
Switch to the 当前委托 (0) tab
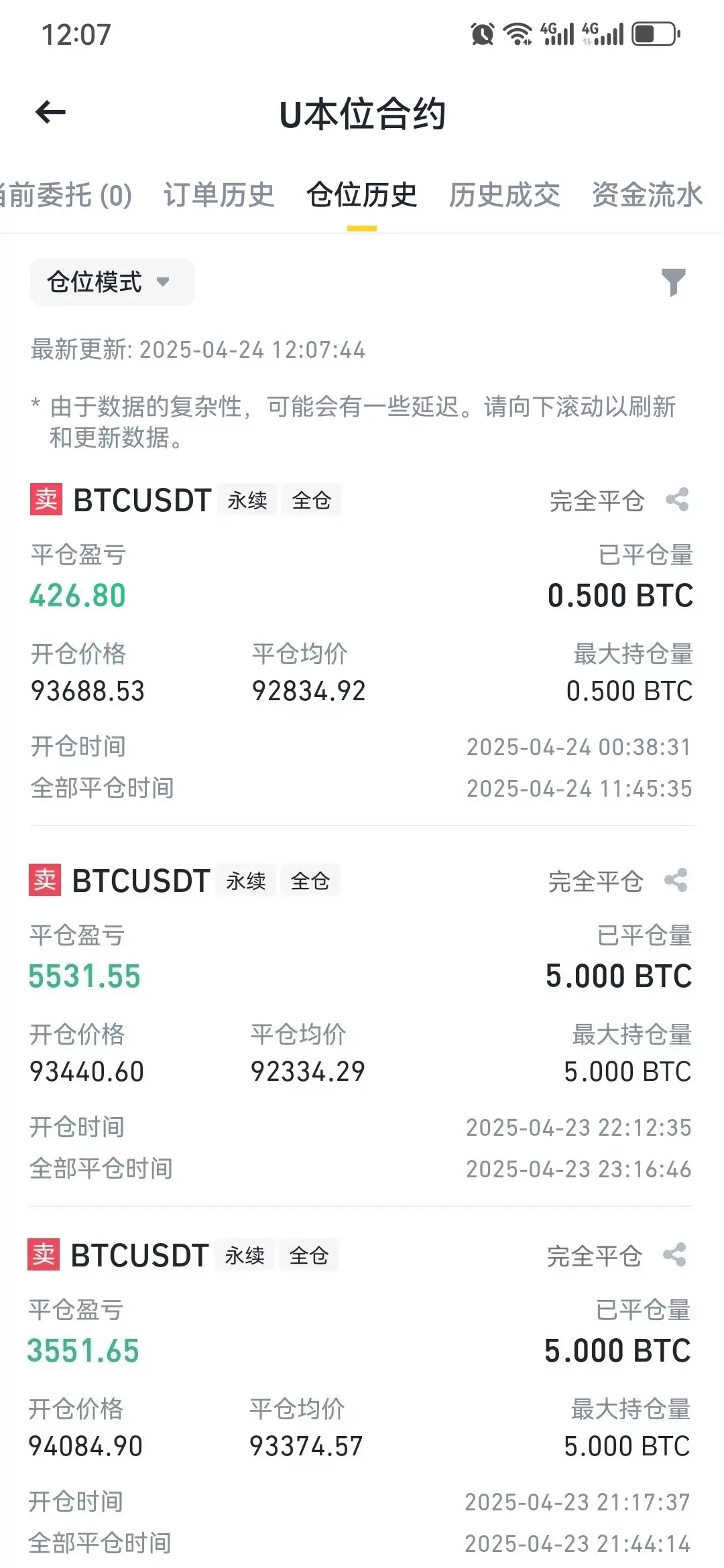[x=67, y=196]
